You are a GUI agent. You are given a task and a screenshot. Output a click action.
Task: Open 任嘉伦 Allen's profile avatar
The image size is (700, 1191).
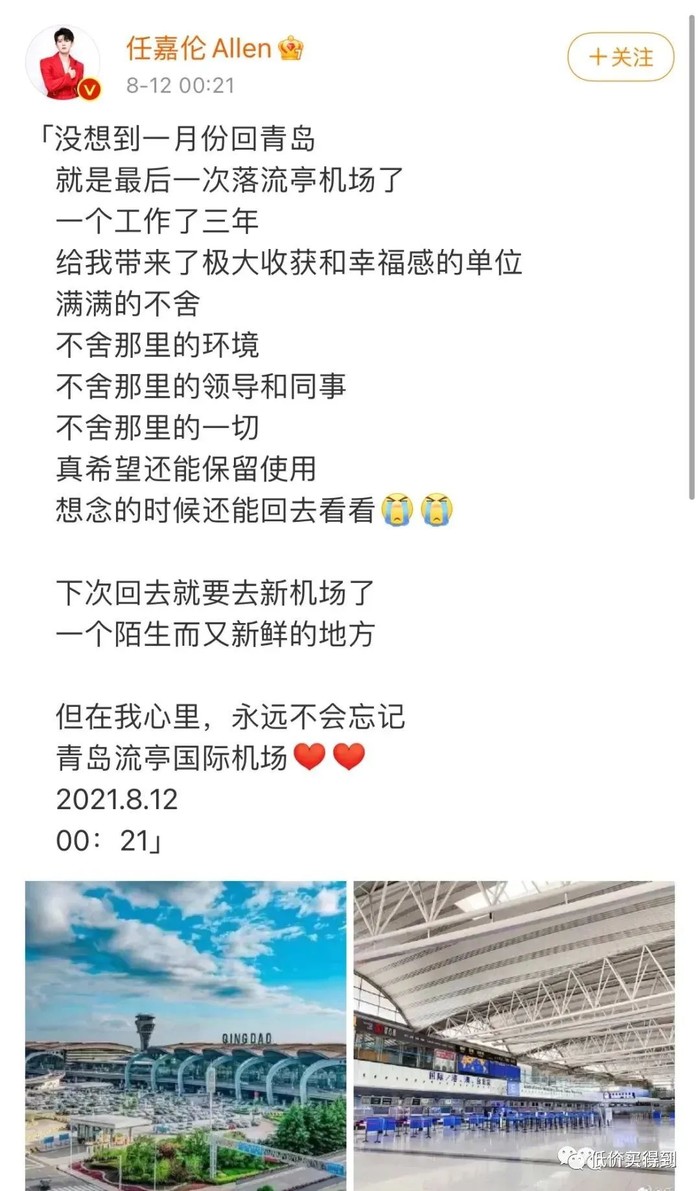[63, 63]
